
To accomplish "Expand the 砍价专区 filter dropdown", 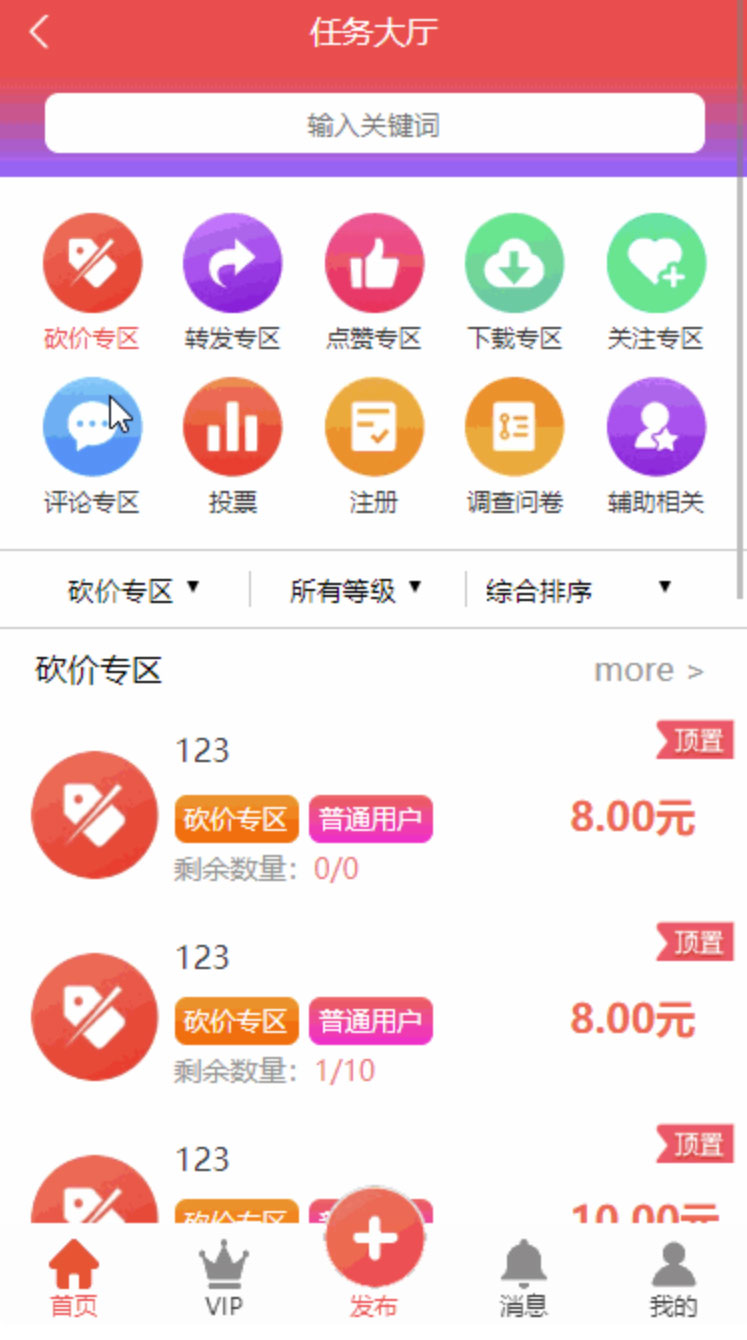I will (134, 590).
